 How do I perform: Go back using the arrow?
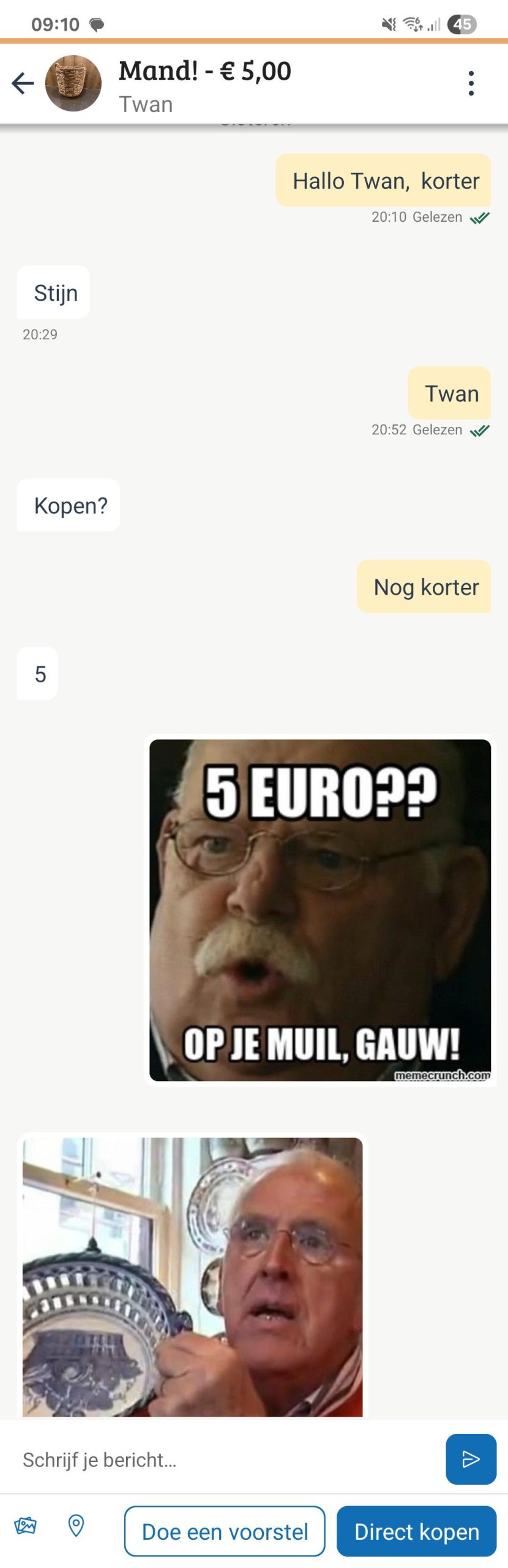tap(23, 83)
